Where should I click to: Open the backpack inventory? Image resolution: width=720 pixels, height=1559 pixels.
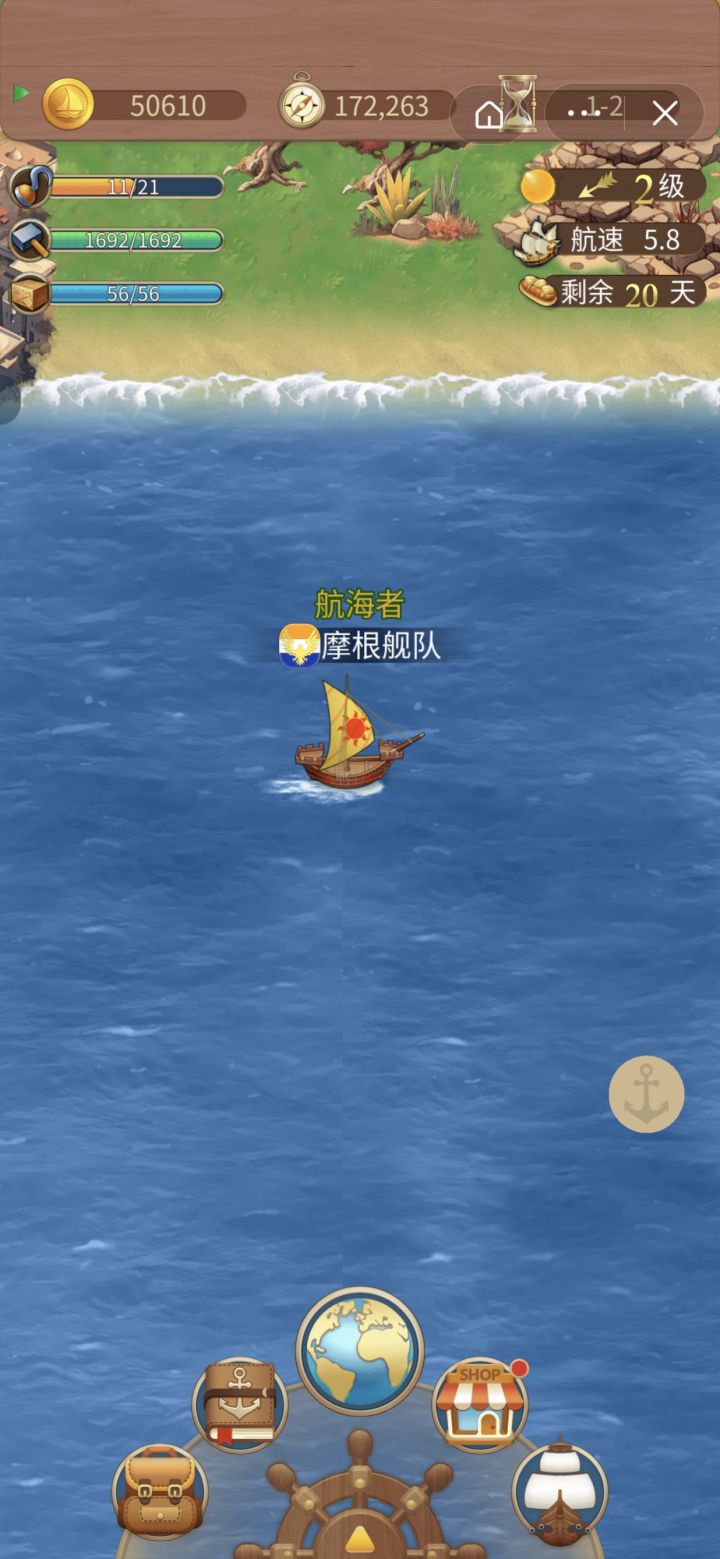(160, 1491)
